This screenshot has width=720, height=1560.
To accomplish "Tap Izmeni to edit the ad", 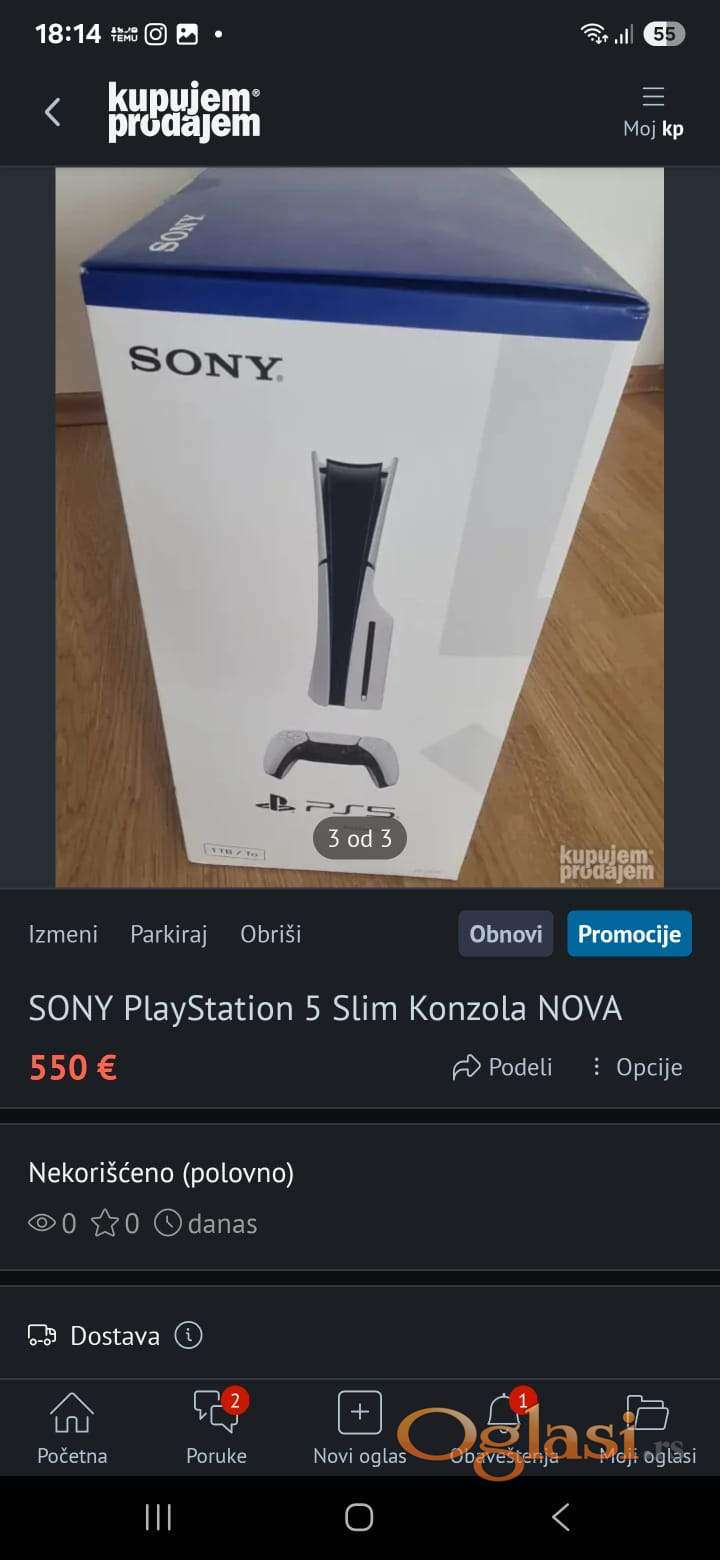I will click(63, 934).
